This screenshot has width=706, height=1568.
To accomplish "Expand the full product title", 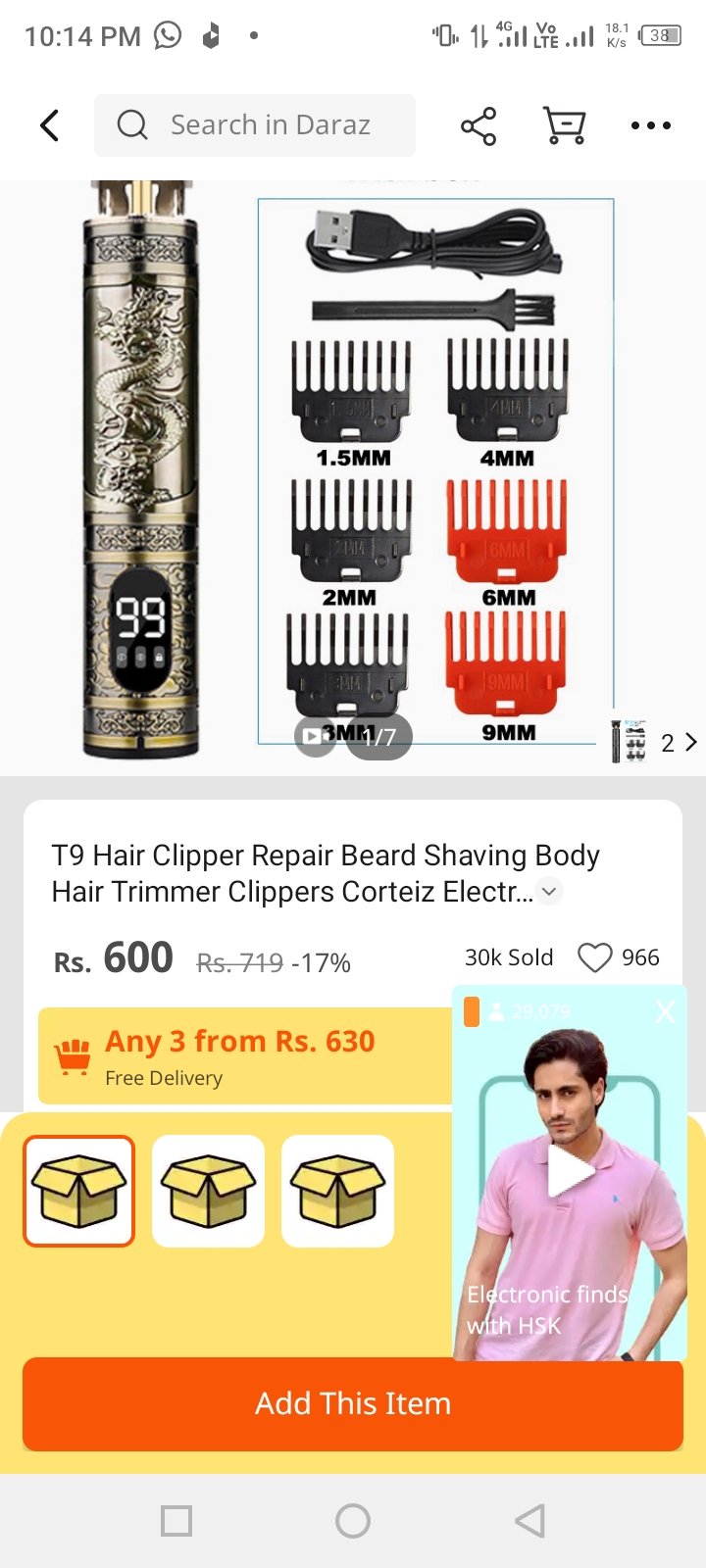I will pos(550,892).
